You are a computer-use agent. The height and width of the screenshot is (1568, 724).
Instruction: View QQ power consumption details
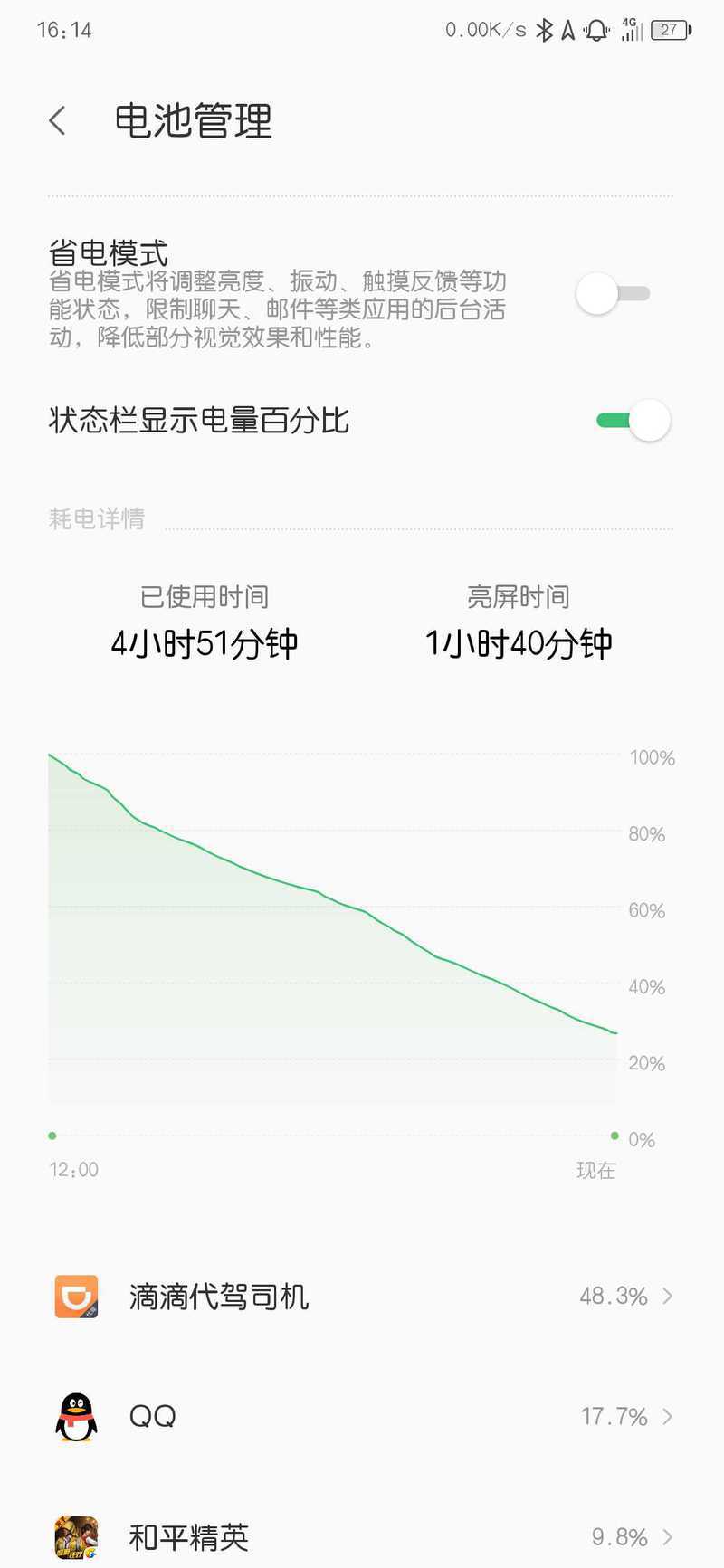click(362, 1416)
